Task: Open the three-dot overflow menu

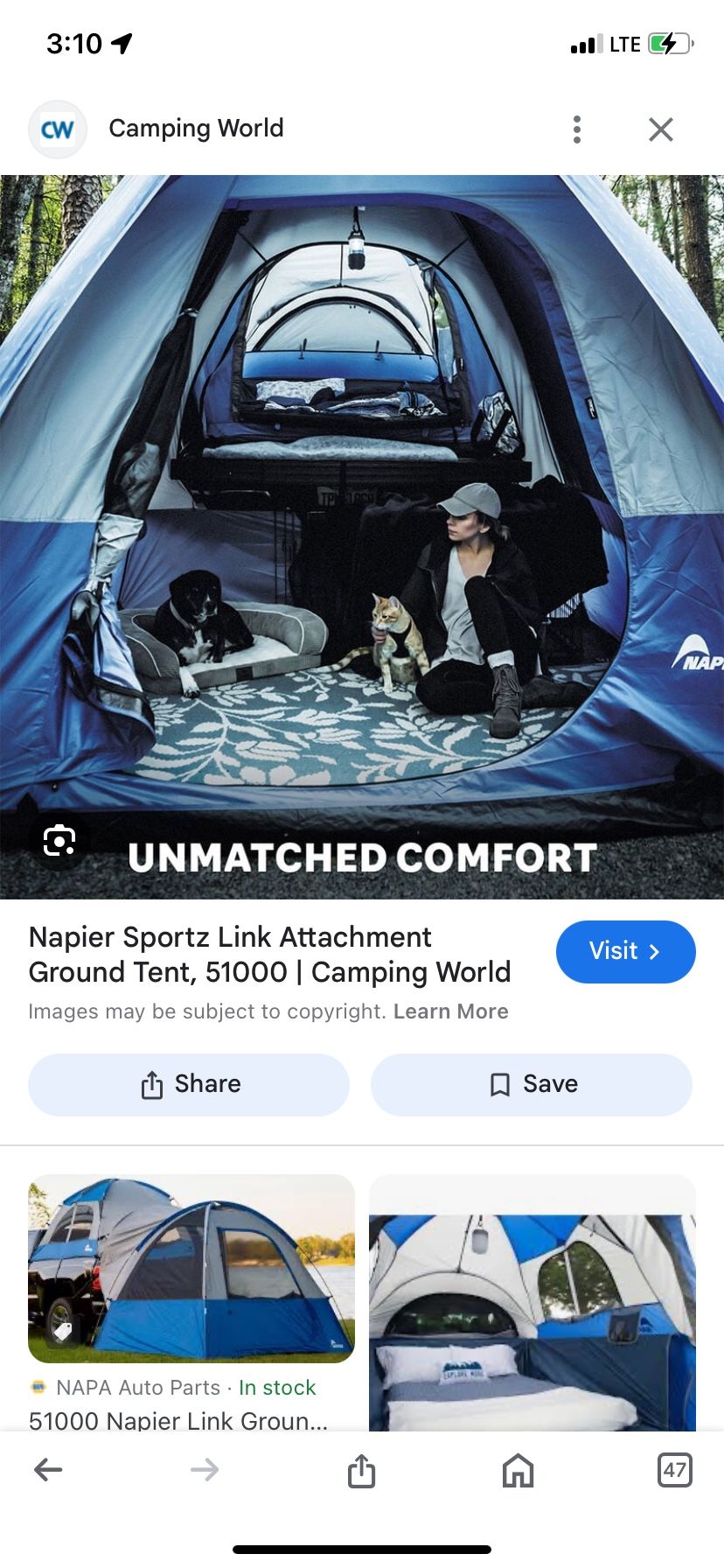Action: pos(576,129)
